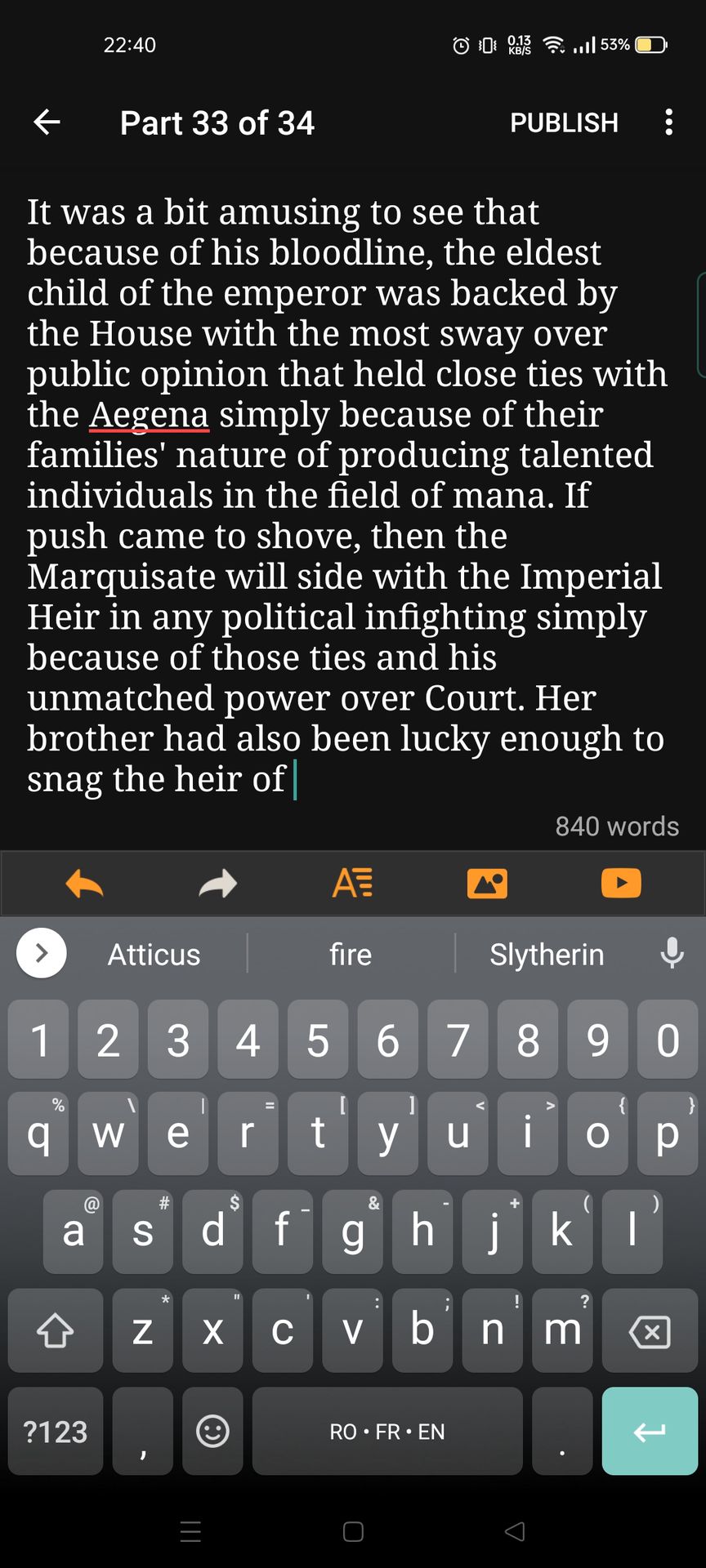Image resolution: width=706 pixels, height=1568 pixels.
Task: Pick the 'Slytherin' word suggestion
Action: pyautogui.click(x=547, y=954)
